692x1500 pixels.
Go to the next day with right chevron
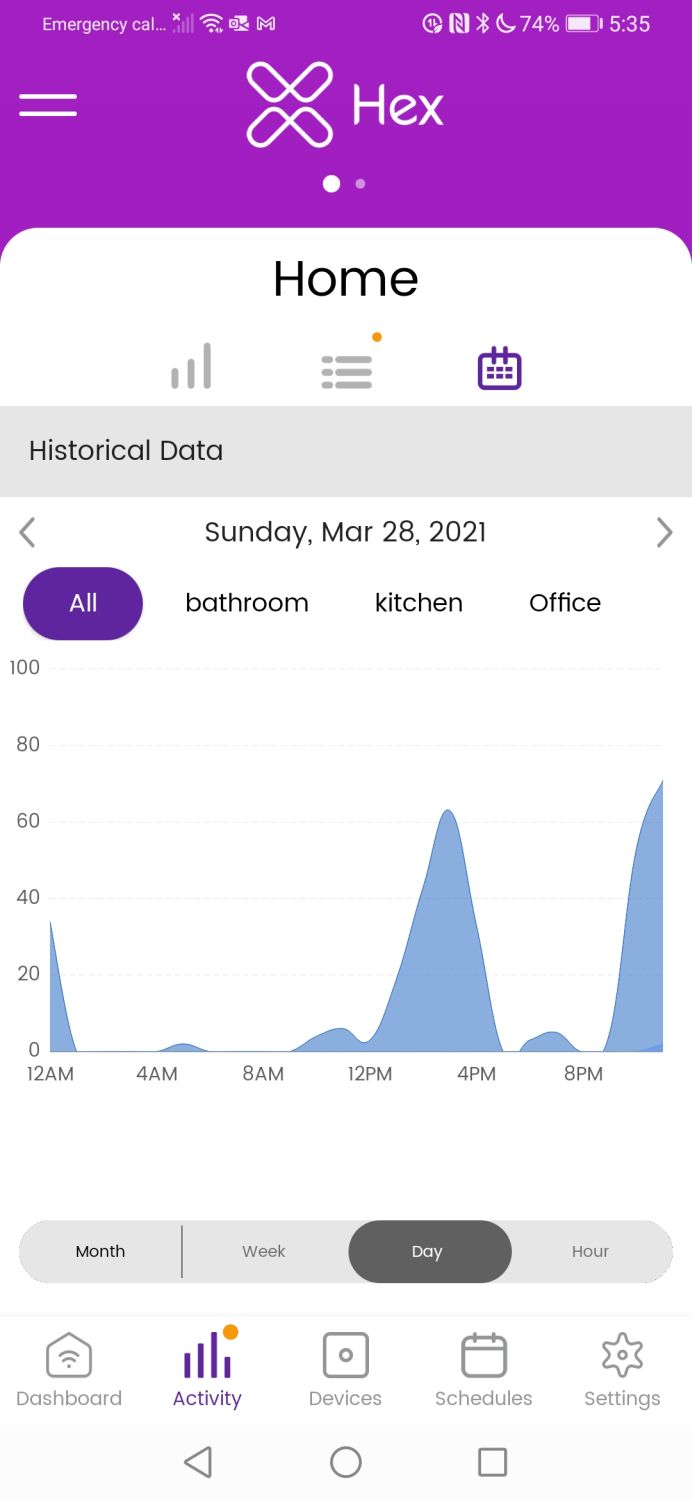click(x=664, y=533)
